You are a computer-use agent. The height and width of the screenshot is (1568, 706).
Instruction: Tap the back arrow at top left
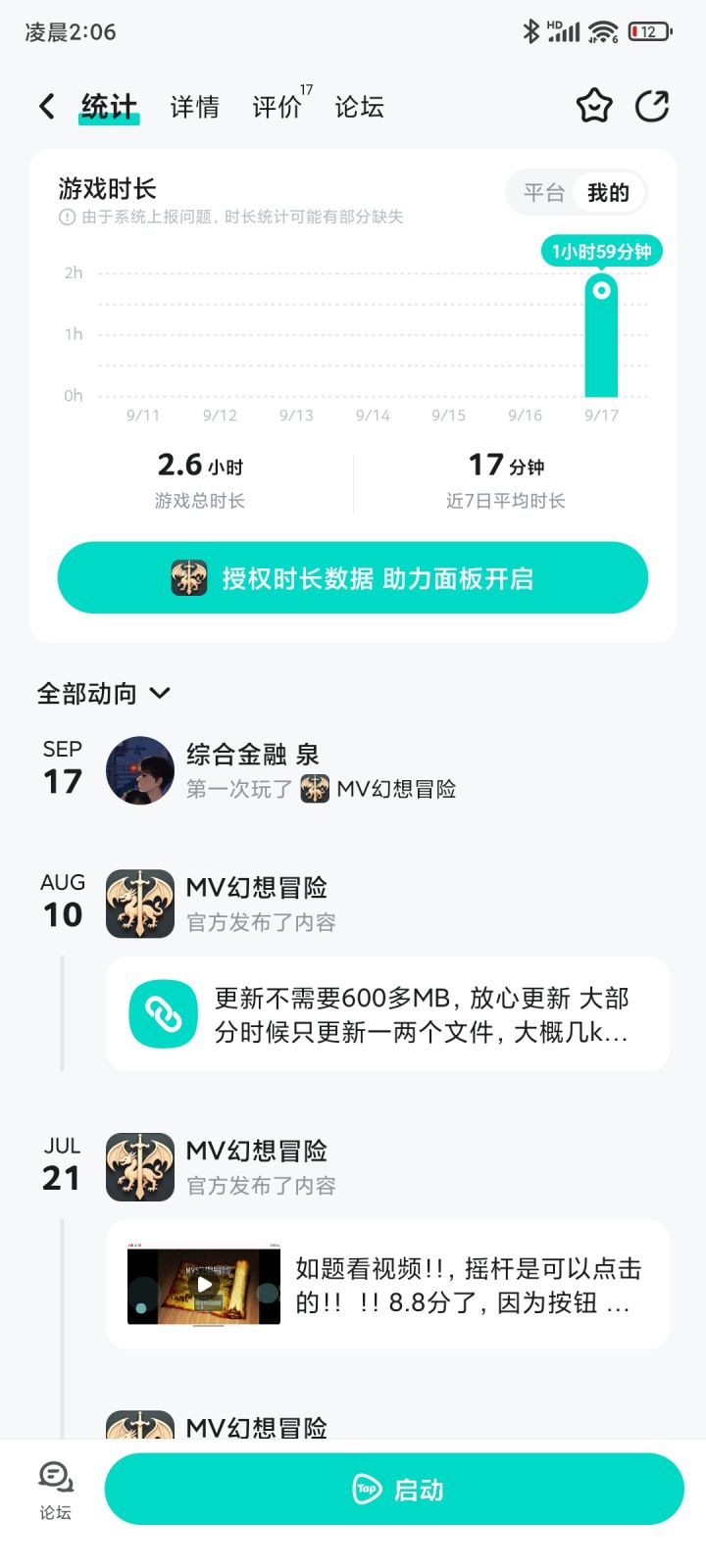click(x=46, y=106)
